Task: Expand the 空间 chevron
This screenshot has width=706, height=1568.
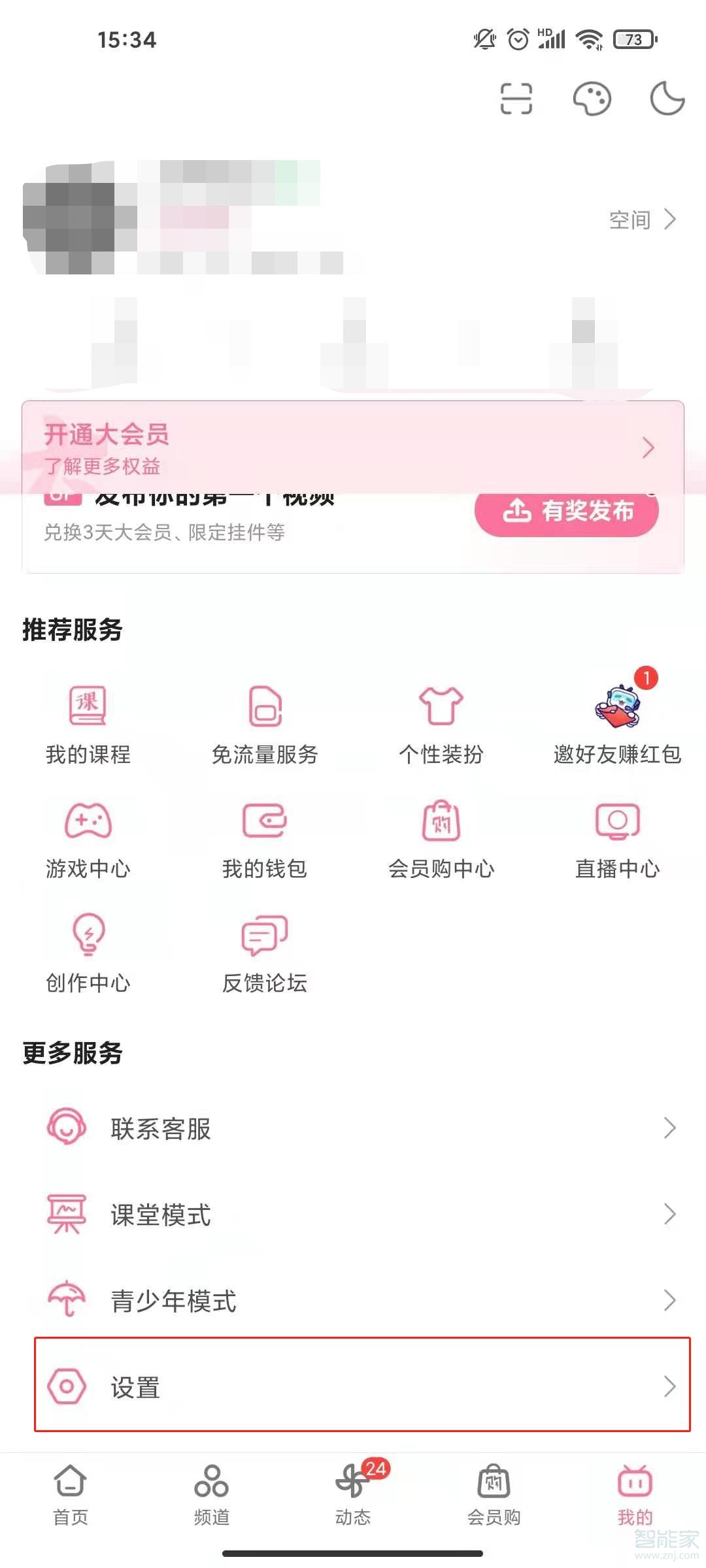Action: click(670, 220)
